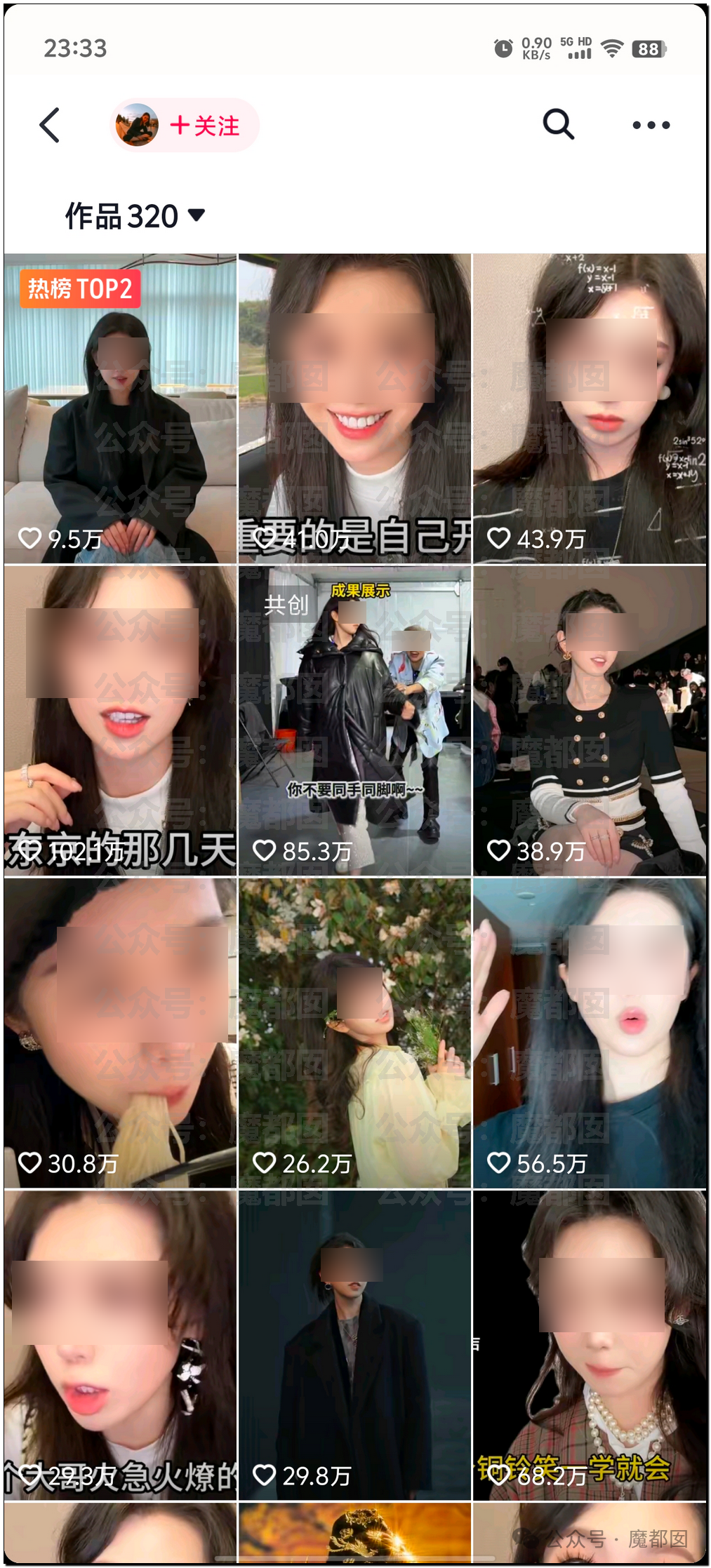711x1568 pixels.
Task: Open the video with 38.9万 likes
Action: tap(590, 721)
